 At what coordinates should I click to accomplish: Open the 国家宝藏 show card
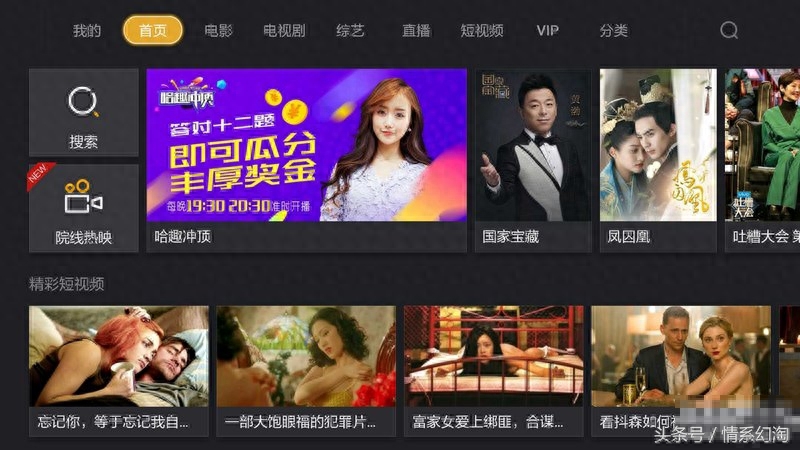(x=532, y=158)
